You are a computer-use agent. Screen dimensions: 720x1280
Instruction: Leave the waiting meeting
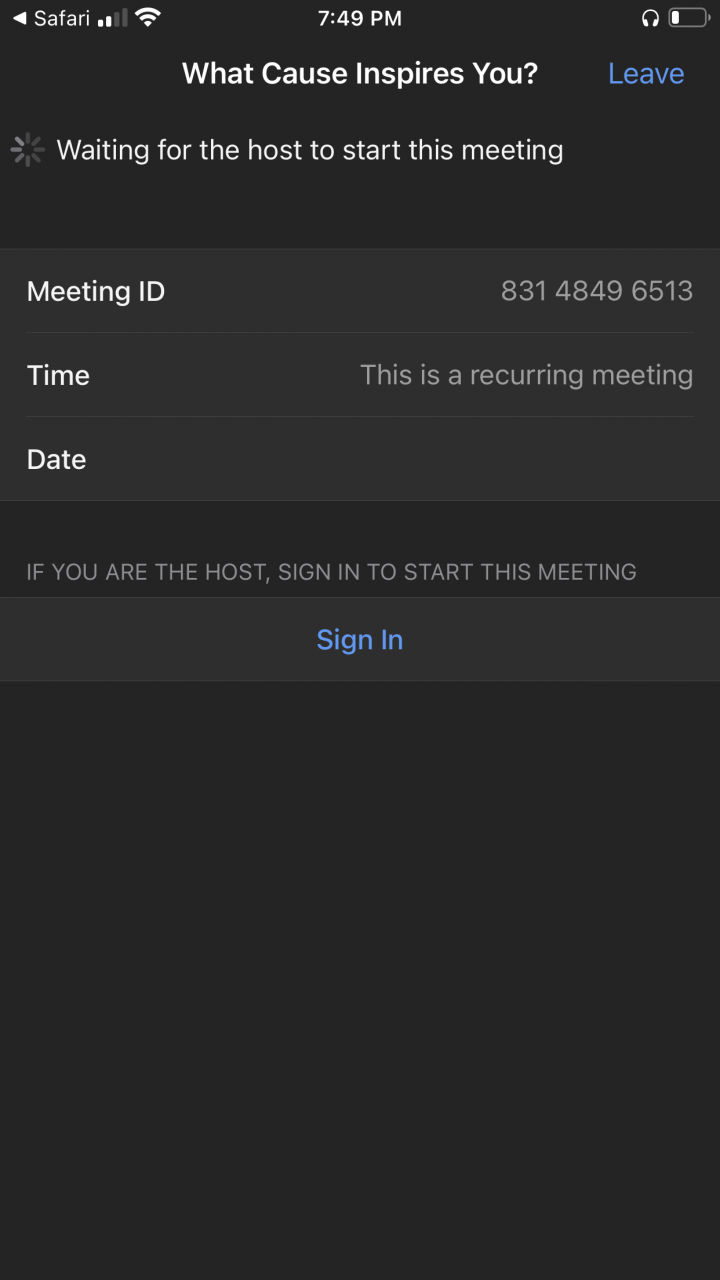tap(646, 74)
